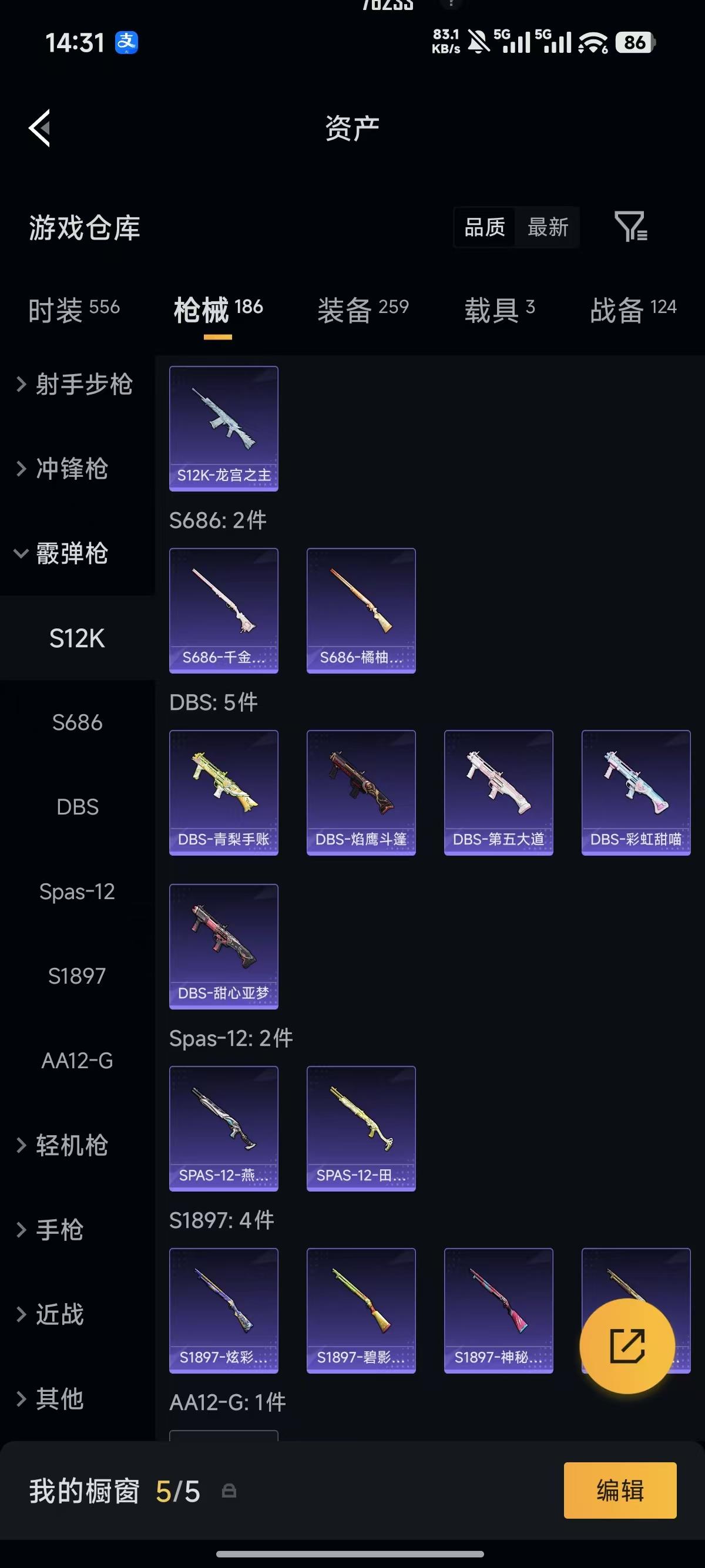Sort the warehouse by 最新
705x1568 pixels.
(548, 228)
